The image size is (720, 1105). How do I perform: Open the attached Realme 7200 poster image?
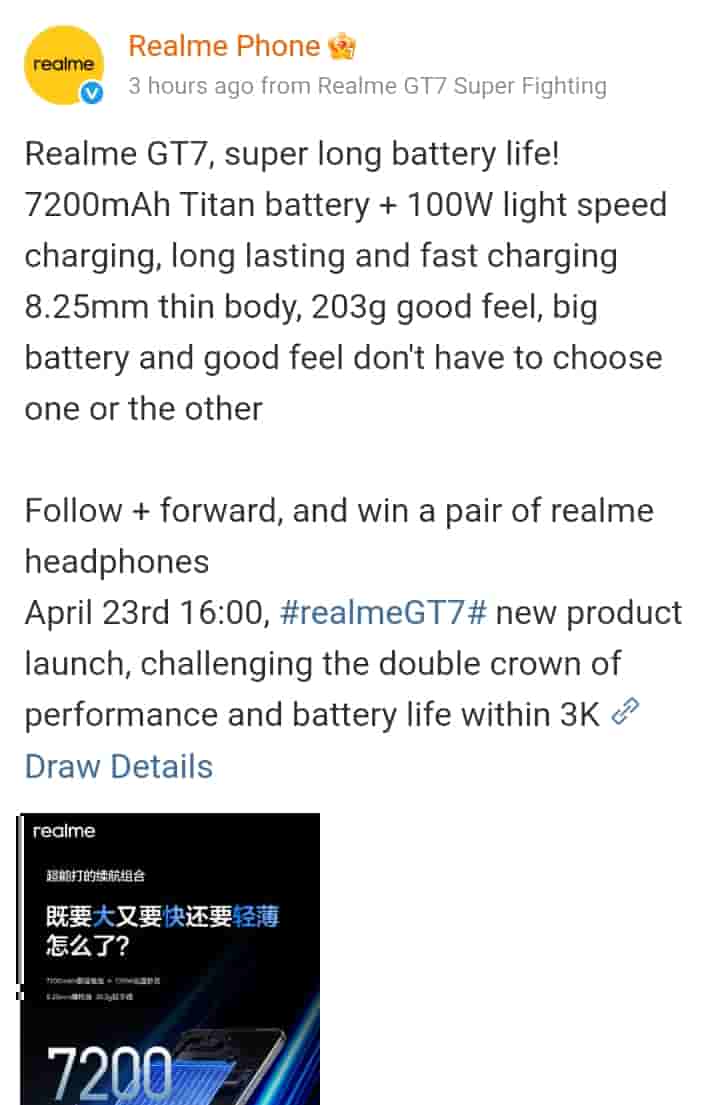170,958
